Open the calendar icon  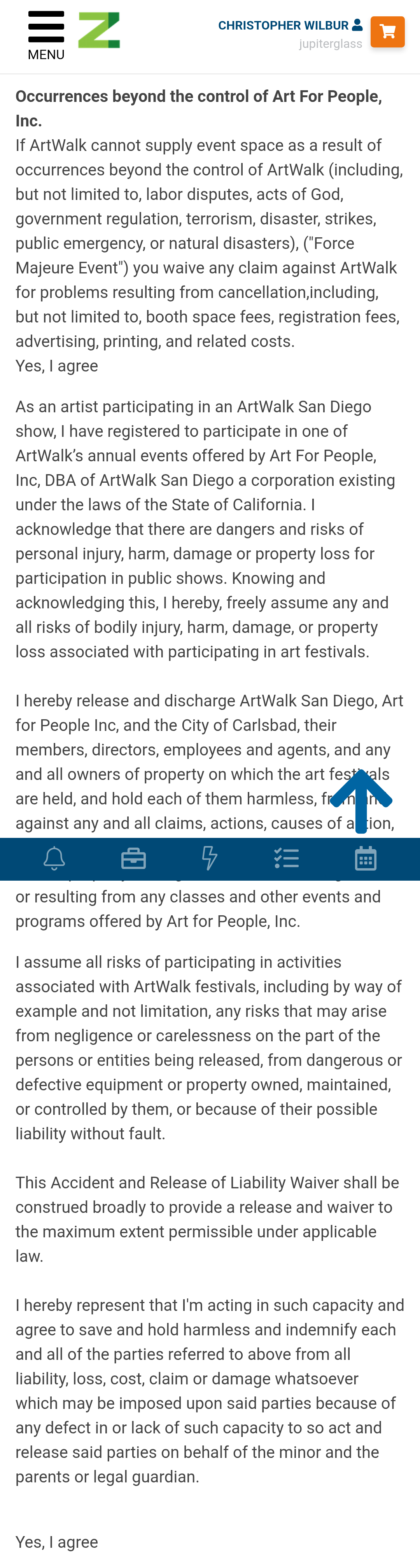[x=365, y=858]
